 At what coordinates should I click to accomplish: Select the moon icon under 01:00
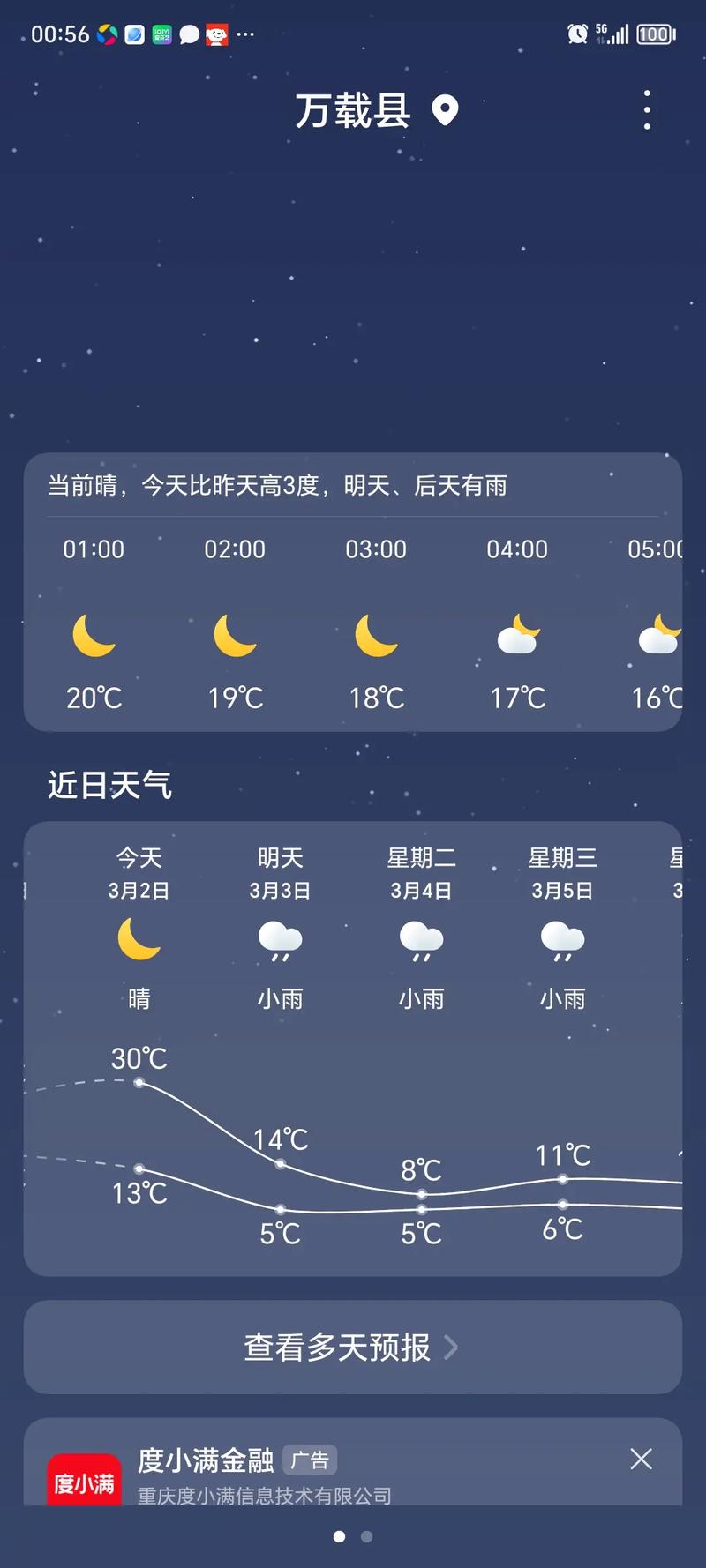pos(93,638)
